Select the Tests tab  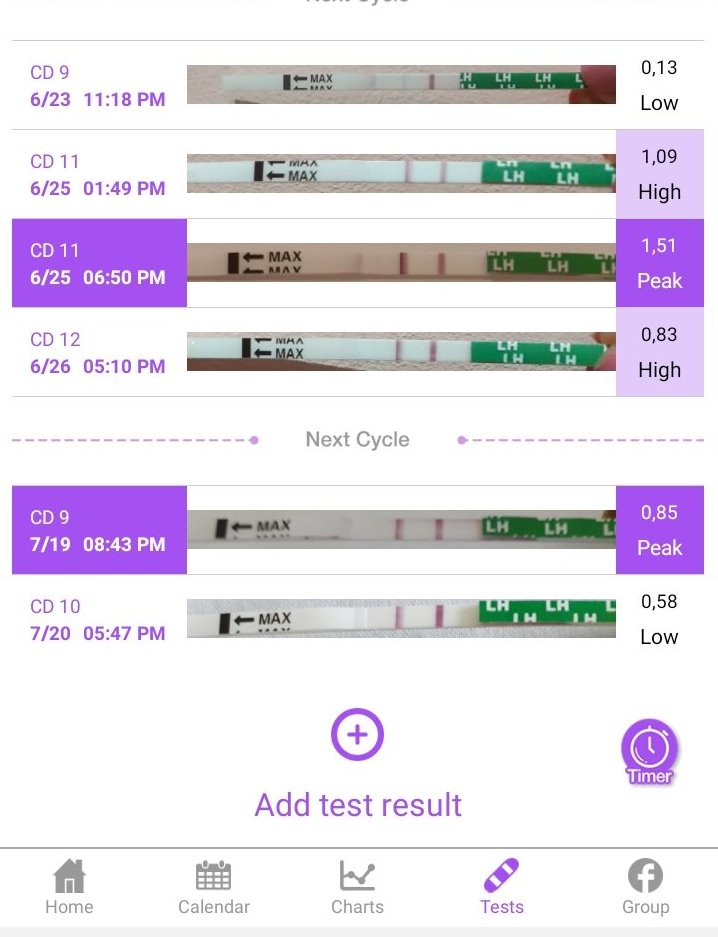pyautogui.click(x=501, y=887)
